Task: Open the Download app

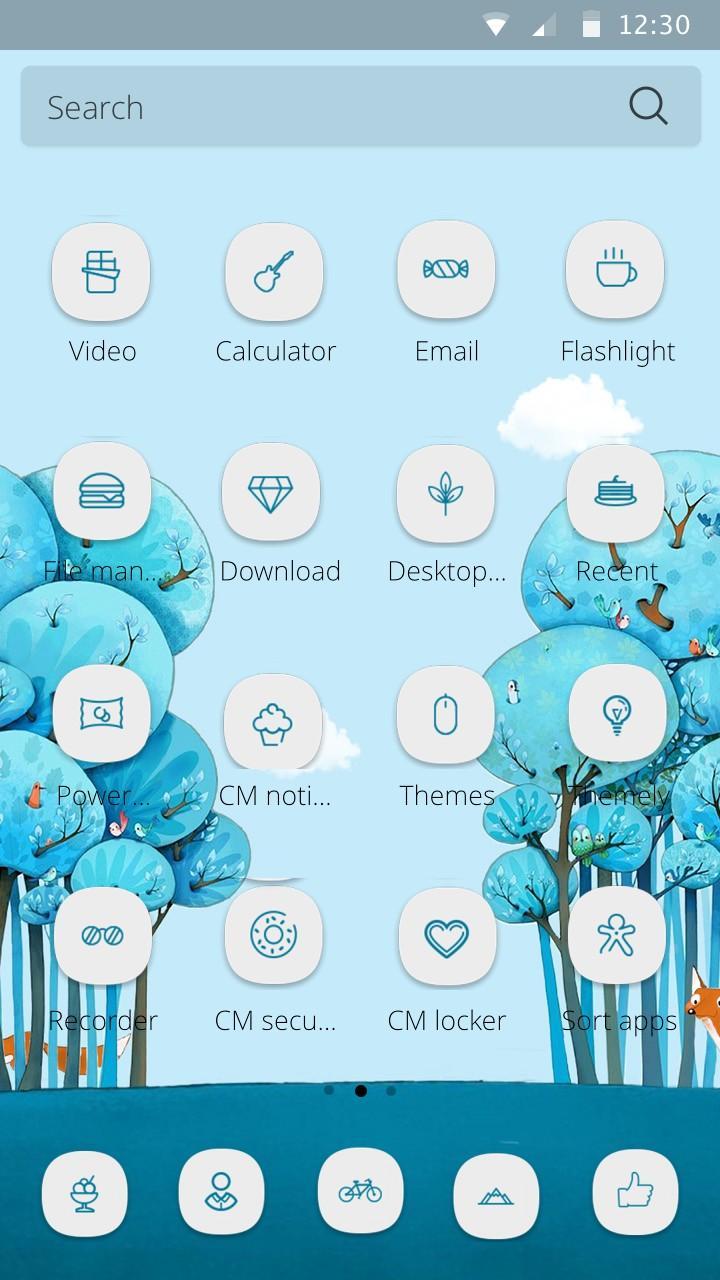Action: coord(271,492)
